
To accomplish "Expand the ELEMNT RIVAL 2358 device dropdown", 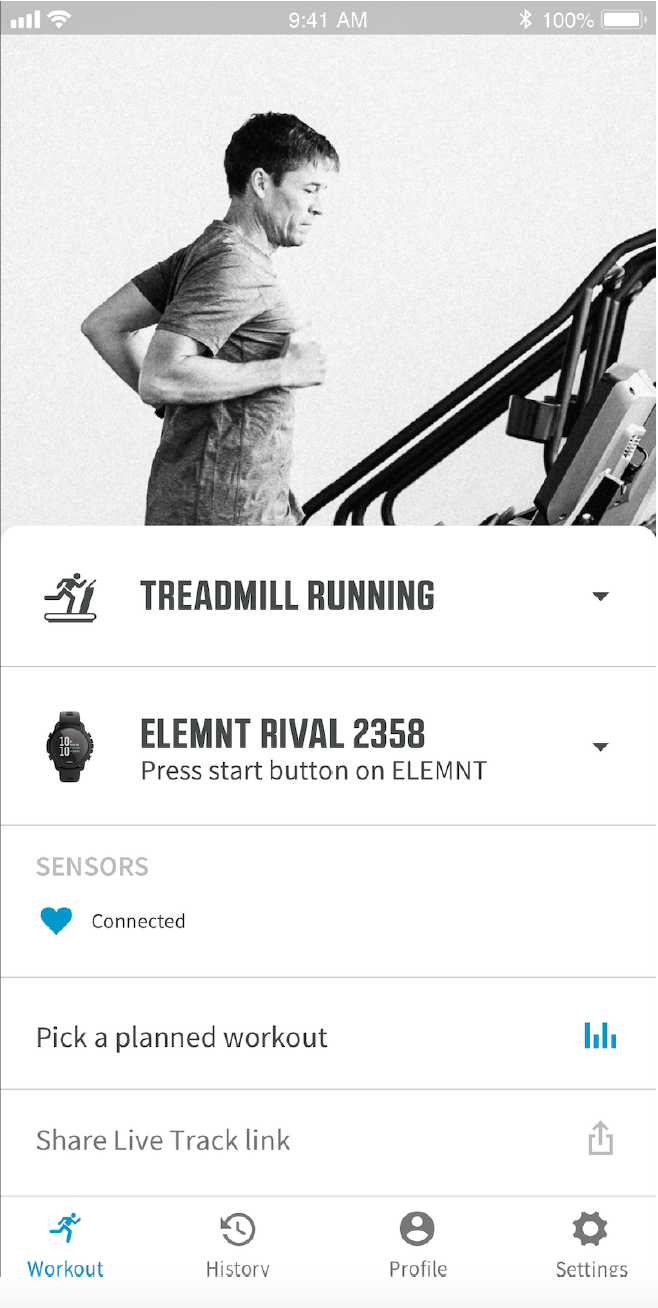I will [600, 747].
